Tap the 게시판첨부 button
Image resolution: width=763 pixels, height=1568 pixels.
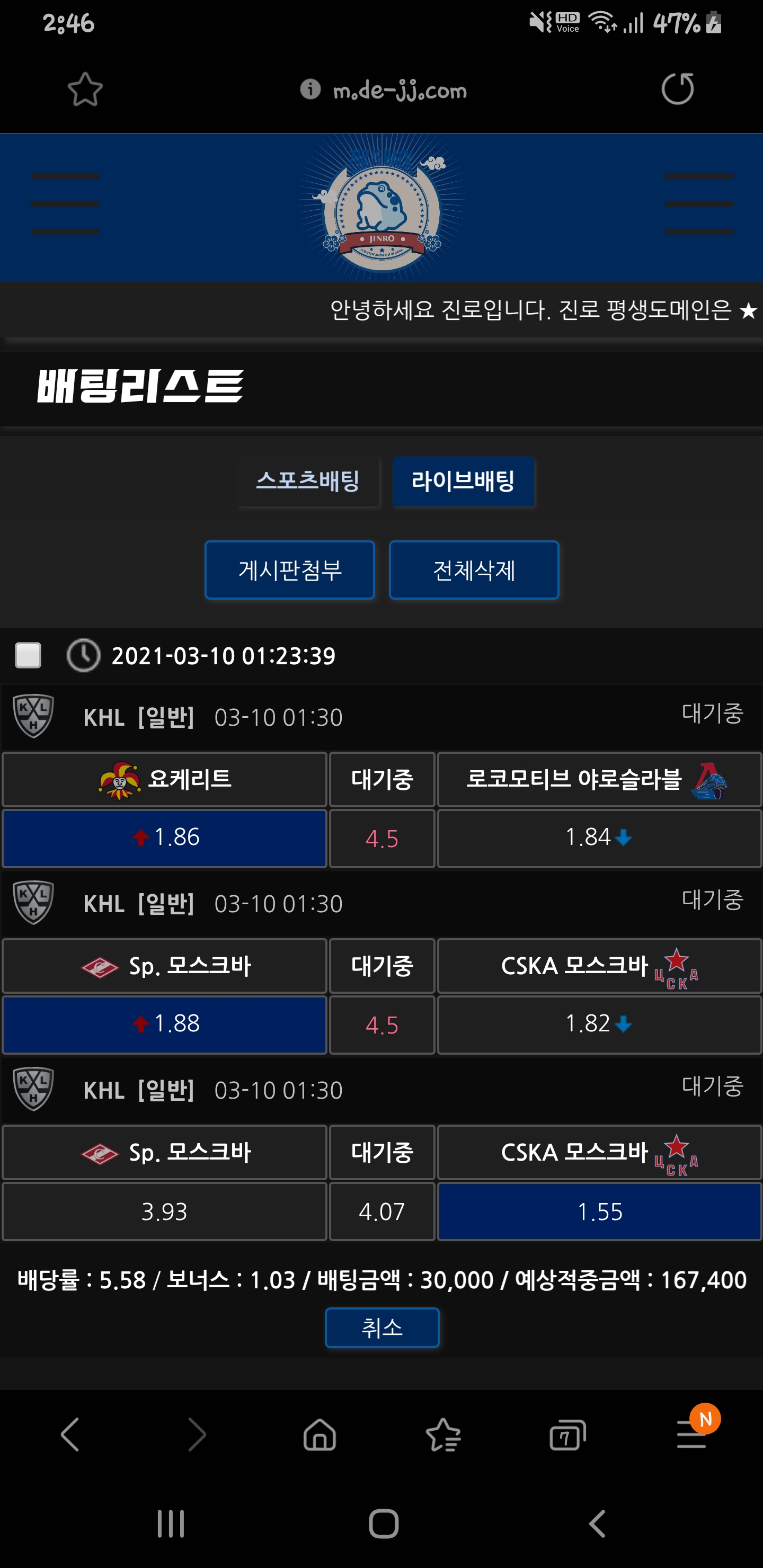(x=290, y=571)
